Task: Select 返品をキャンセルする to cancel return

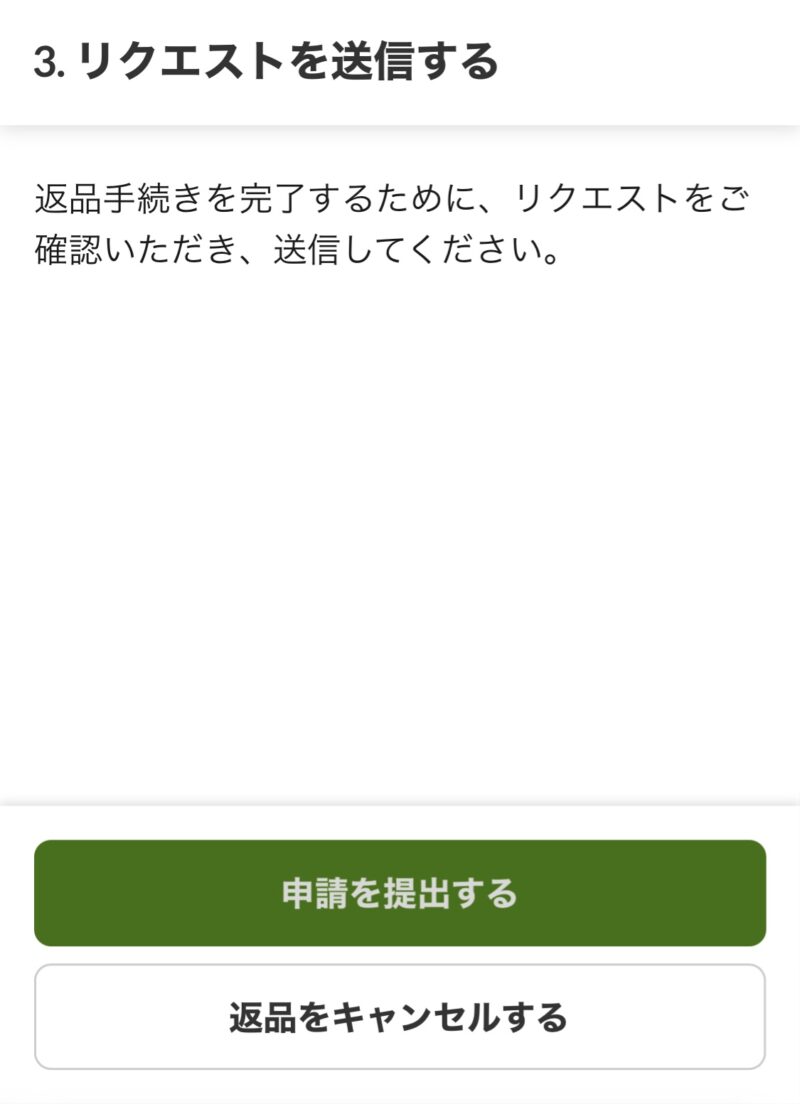Action: 400,1017
